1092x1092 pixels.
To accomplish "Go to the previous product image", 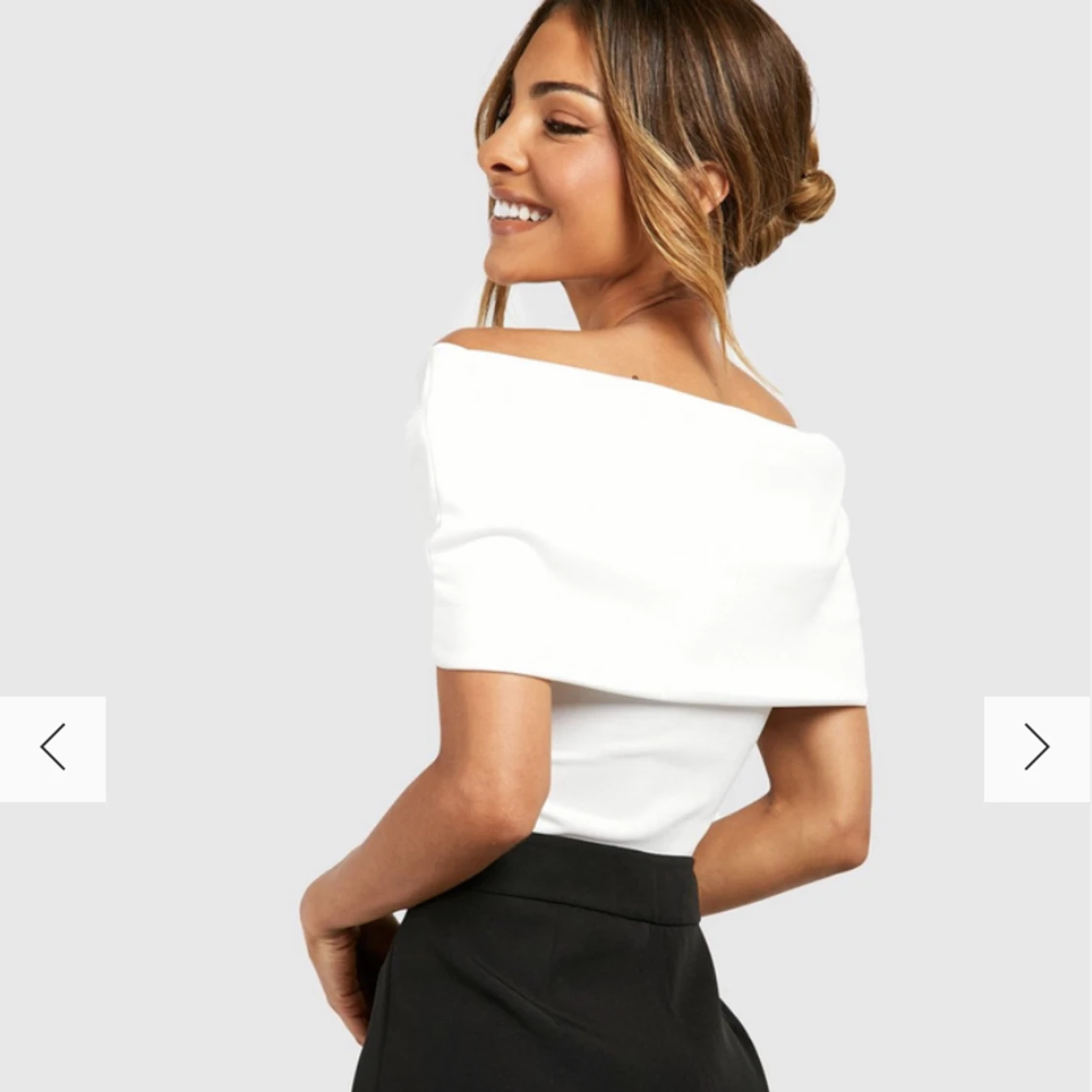I will click(x=52, y=748).
